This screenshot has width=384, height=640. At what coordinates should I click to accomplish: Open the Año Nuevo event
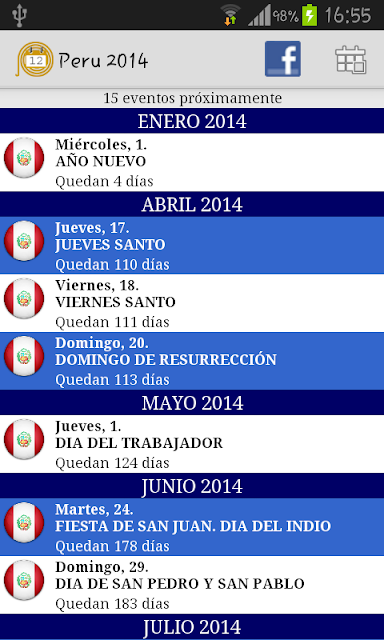(x=192, y=162)
